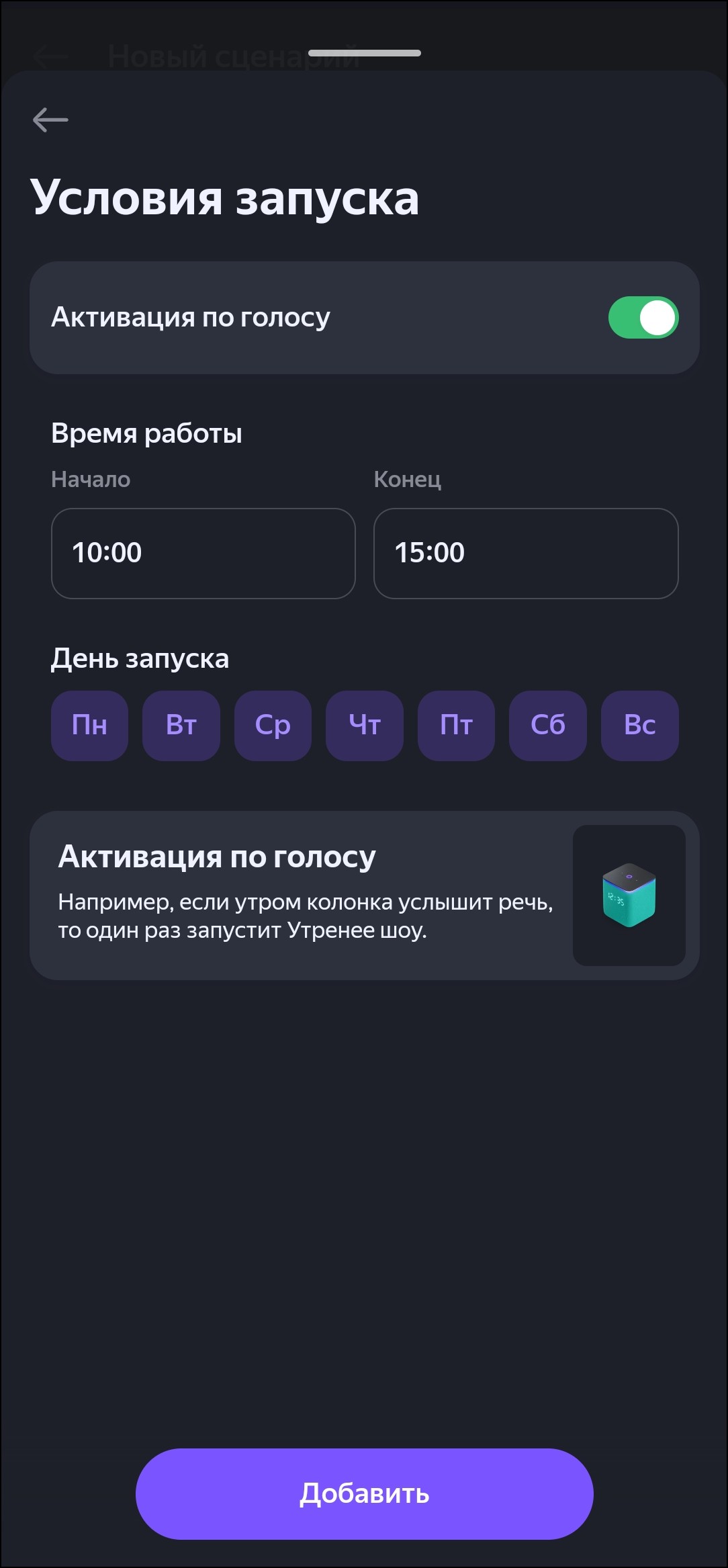
Task: Toggle the Сб day chip
Action: (548, 726)
